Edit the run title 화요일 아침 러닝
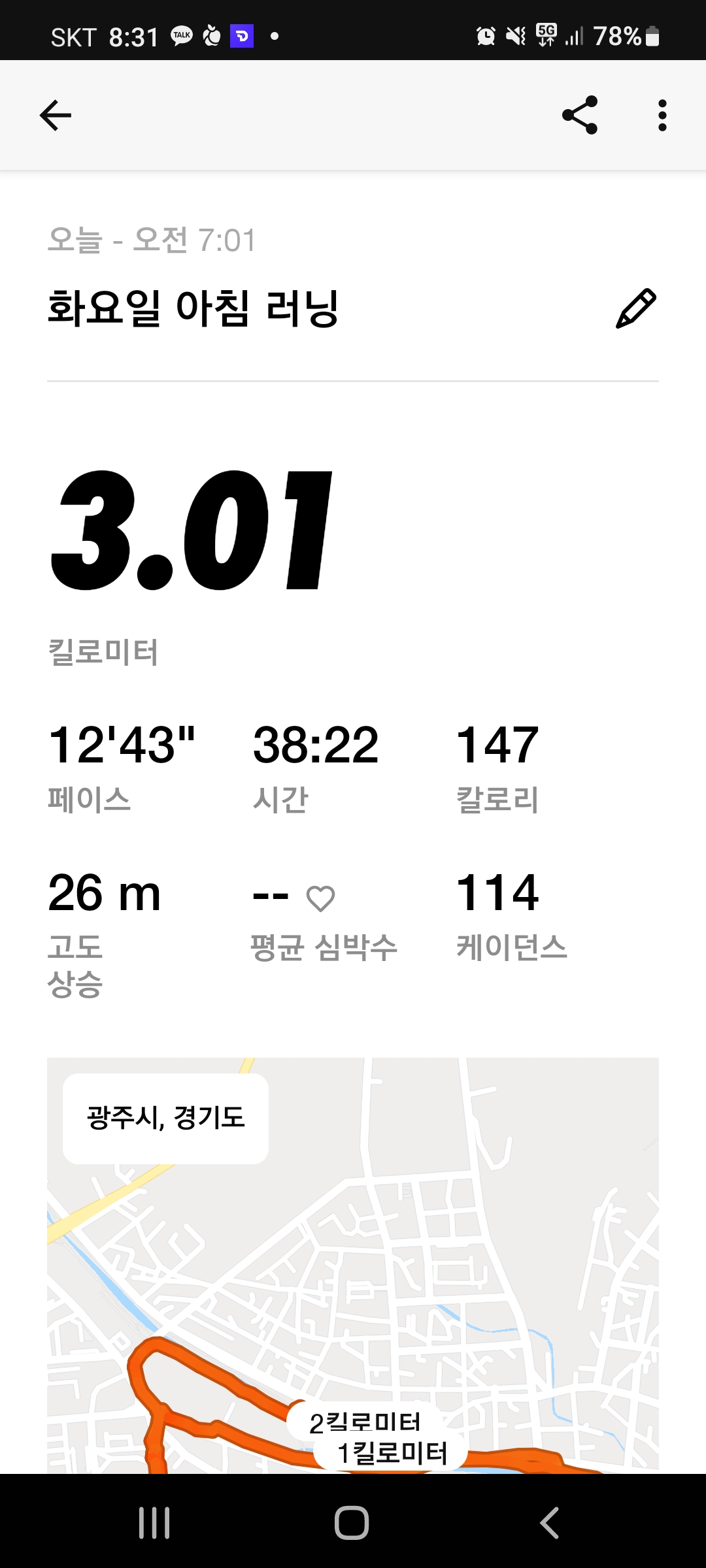This screenshot has height=1568, width=706. tap(635, 308)
